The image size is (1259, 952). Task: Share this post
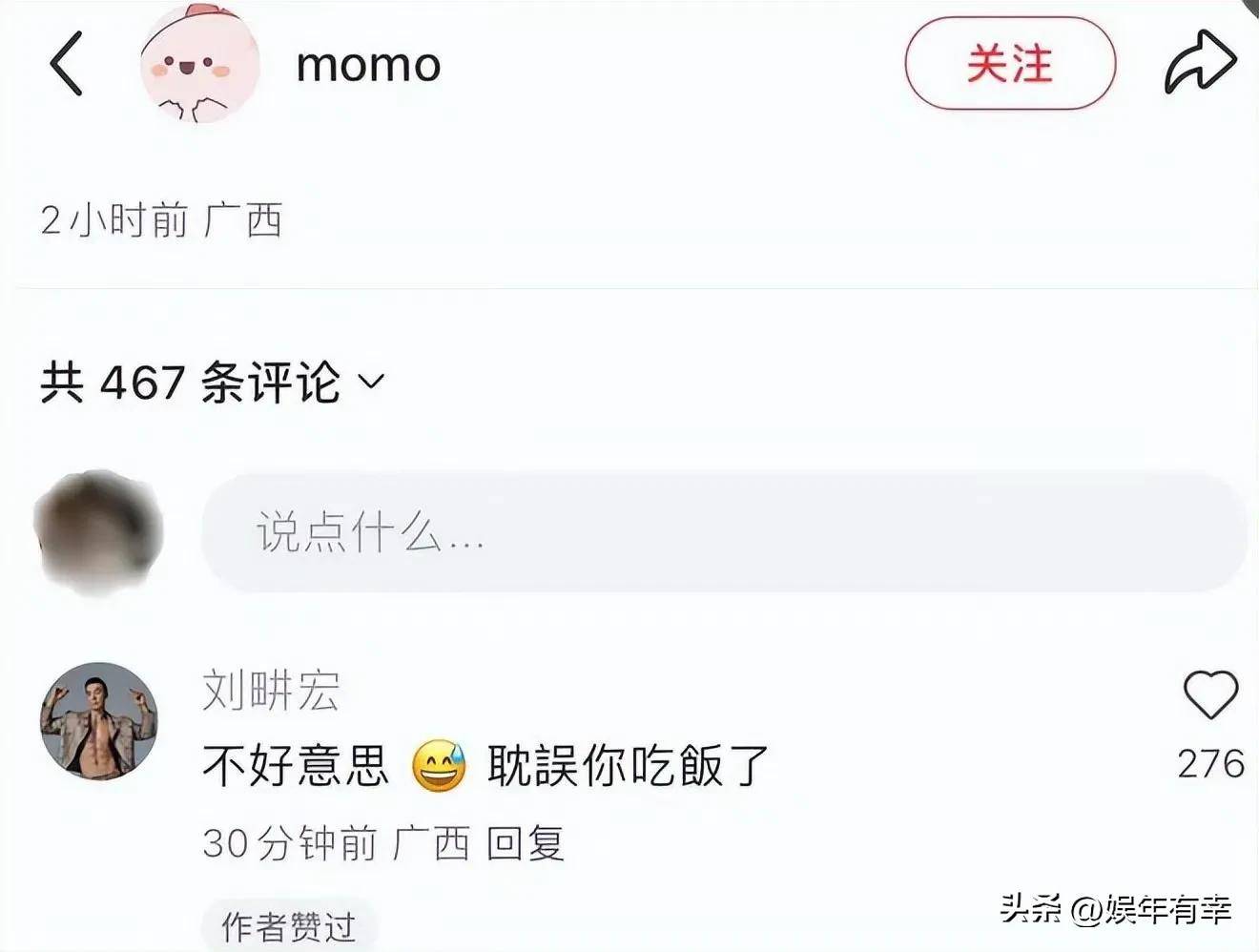[x=1200, y=63]
